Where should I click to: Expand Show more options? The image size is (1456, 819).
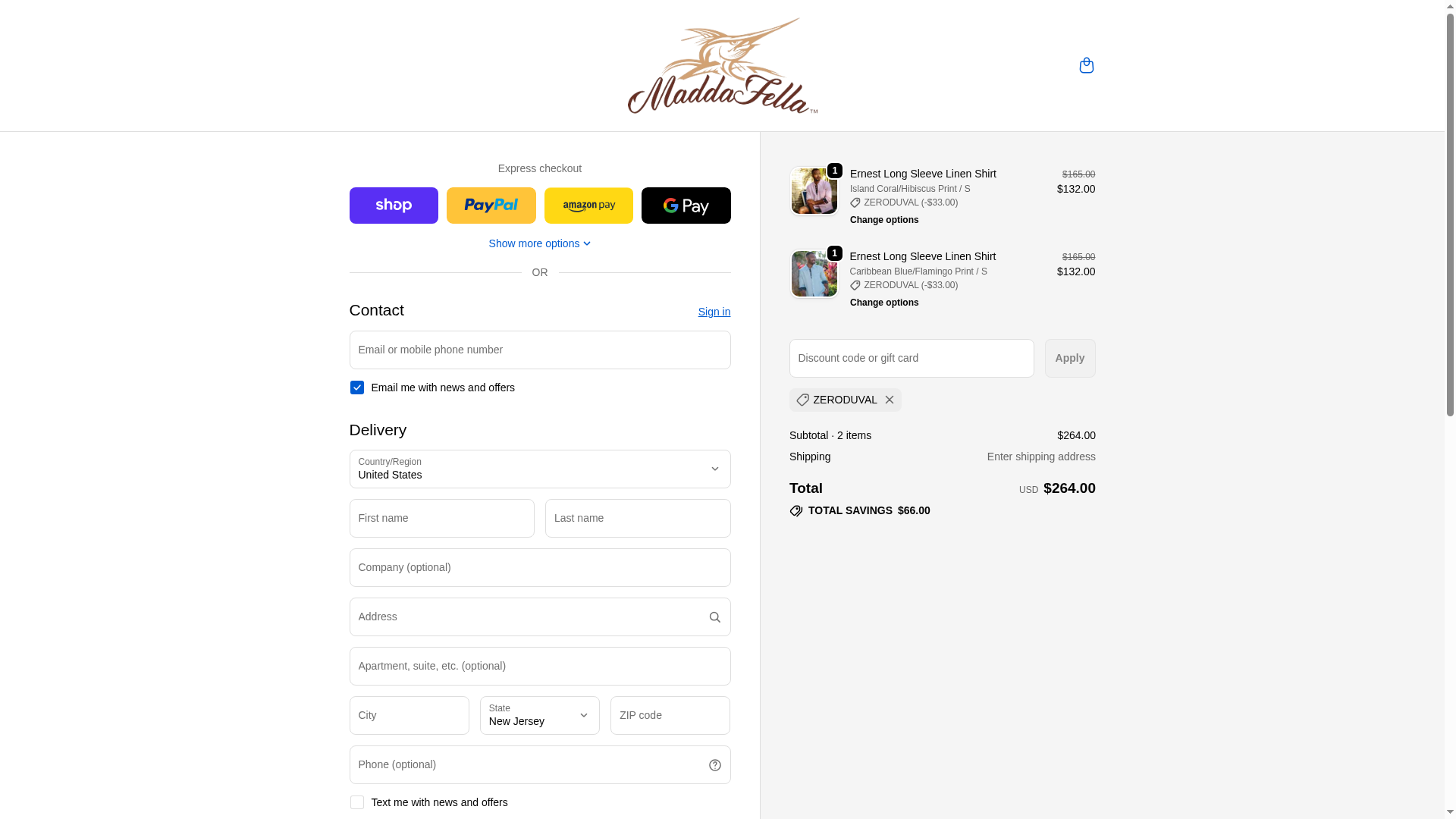(539, 243)
